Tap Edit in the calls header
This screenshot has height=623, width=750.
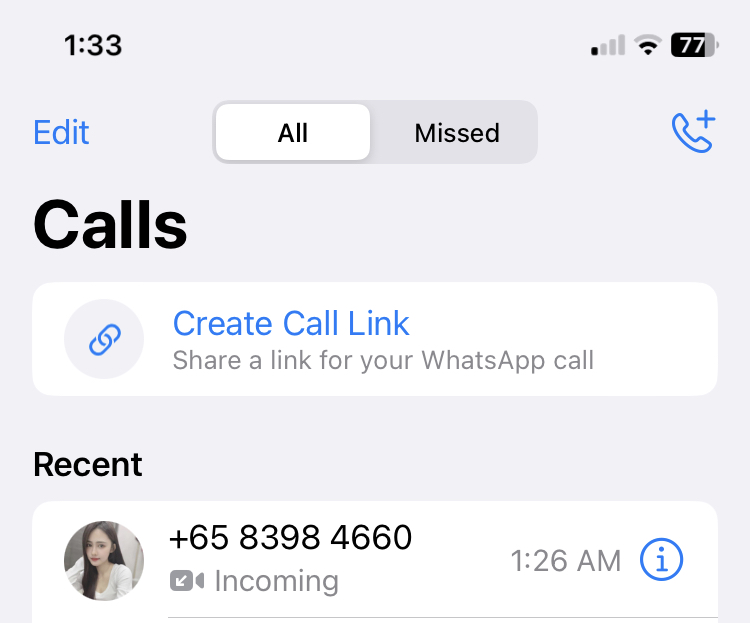[61, 133]
